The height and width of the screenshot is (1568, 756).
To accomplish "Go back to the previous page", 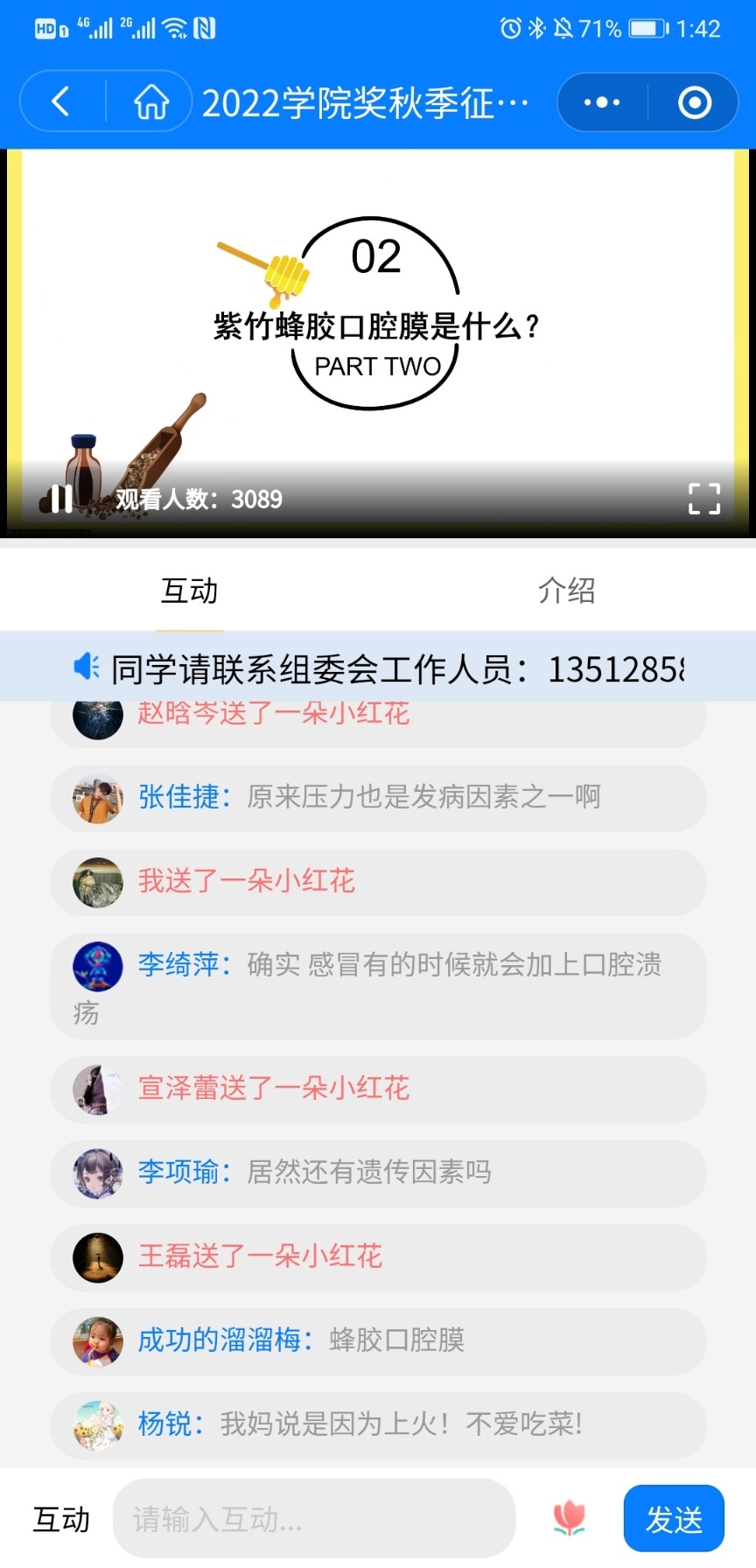I will [60, 101].
